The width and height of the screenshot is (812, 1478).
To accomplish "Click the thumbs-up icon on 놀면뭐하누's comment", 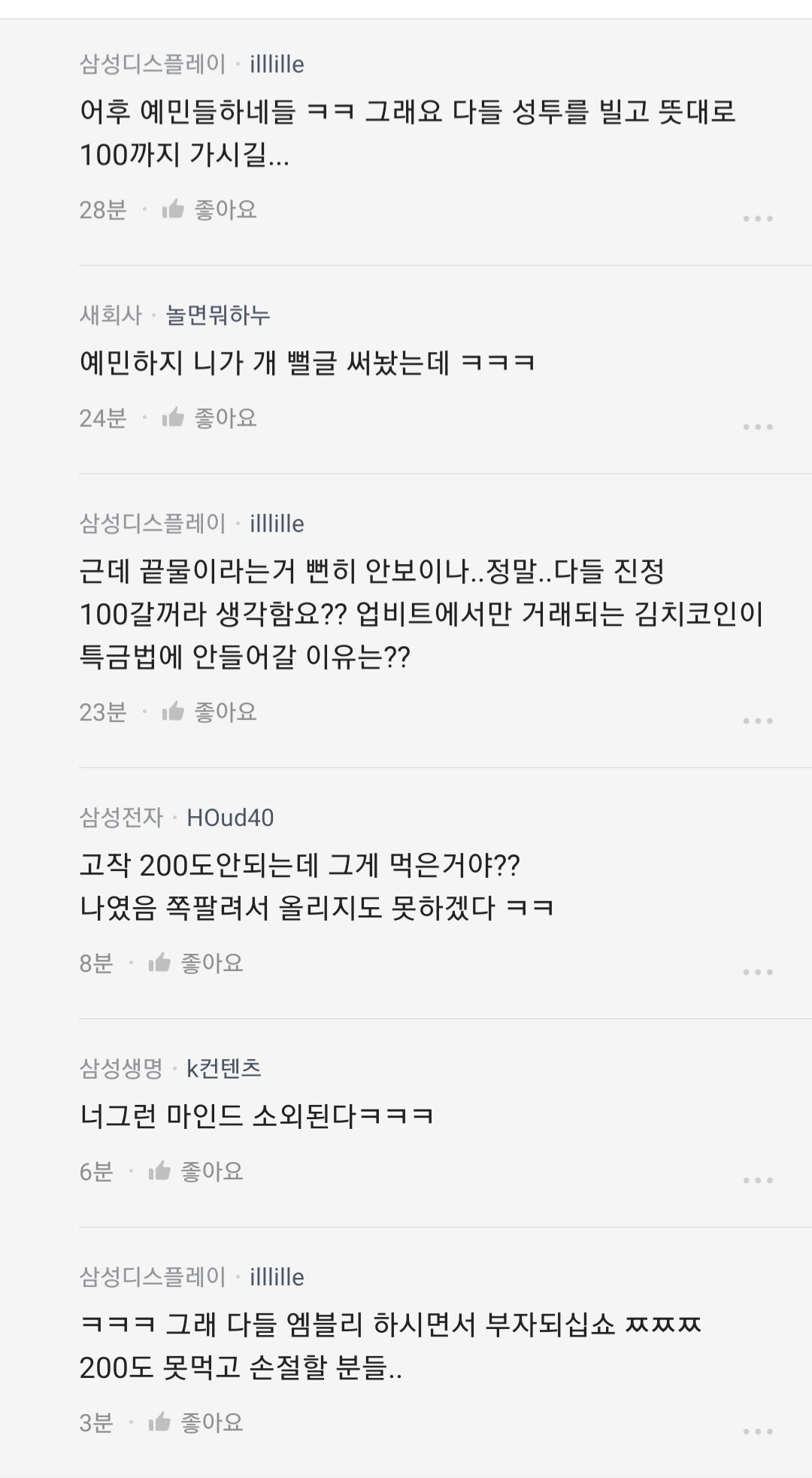I will coord(173,419).
